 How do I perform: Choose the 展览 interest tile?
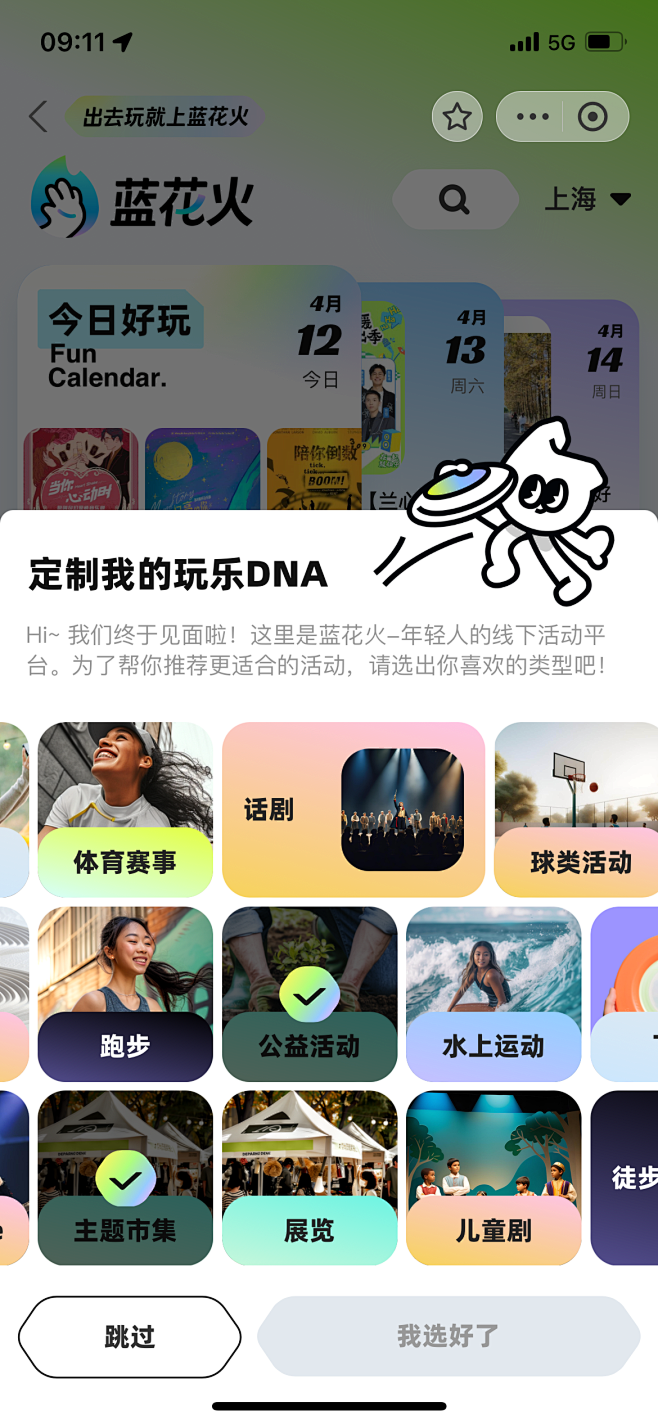coord(309,1178)
